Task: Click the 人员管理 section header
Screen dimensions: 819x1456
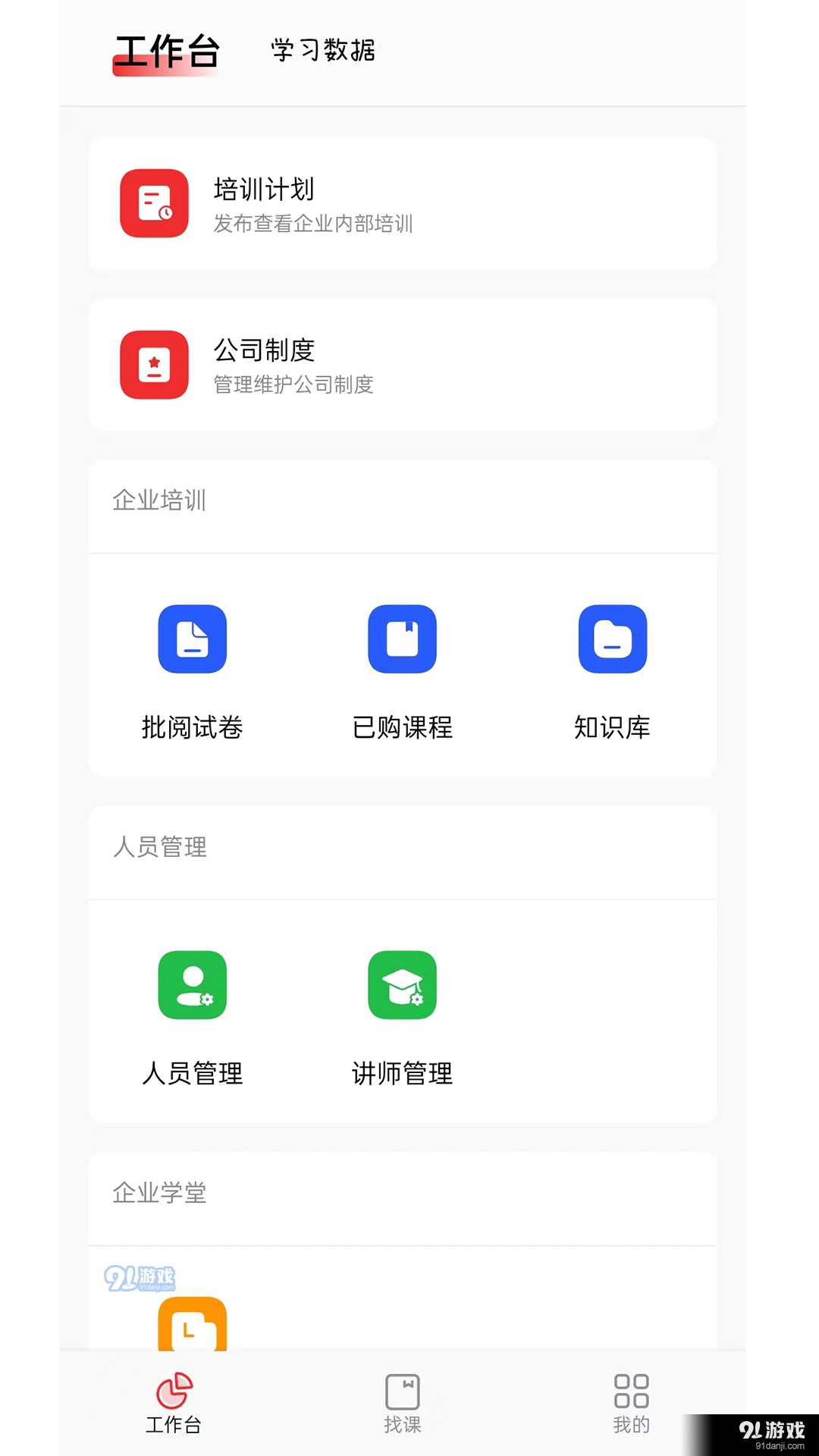Action: 160,847
